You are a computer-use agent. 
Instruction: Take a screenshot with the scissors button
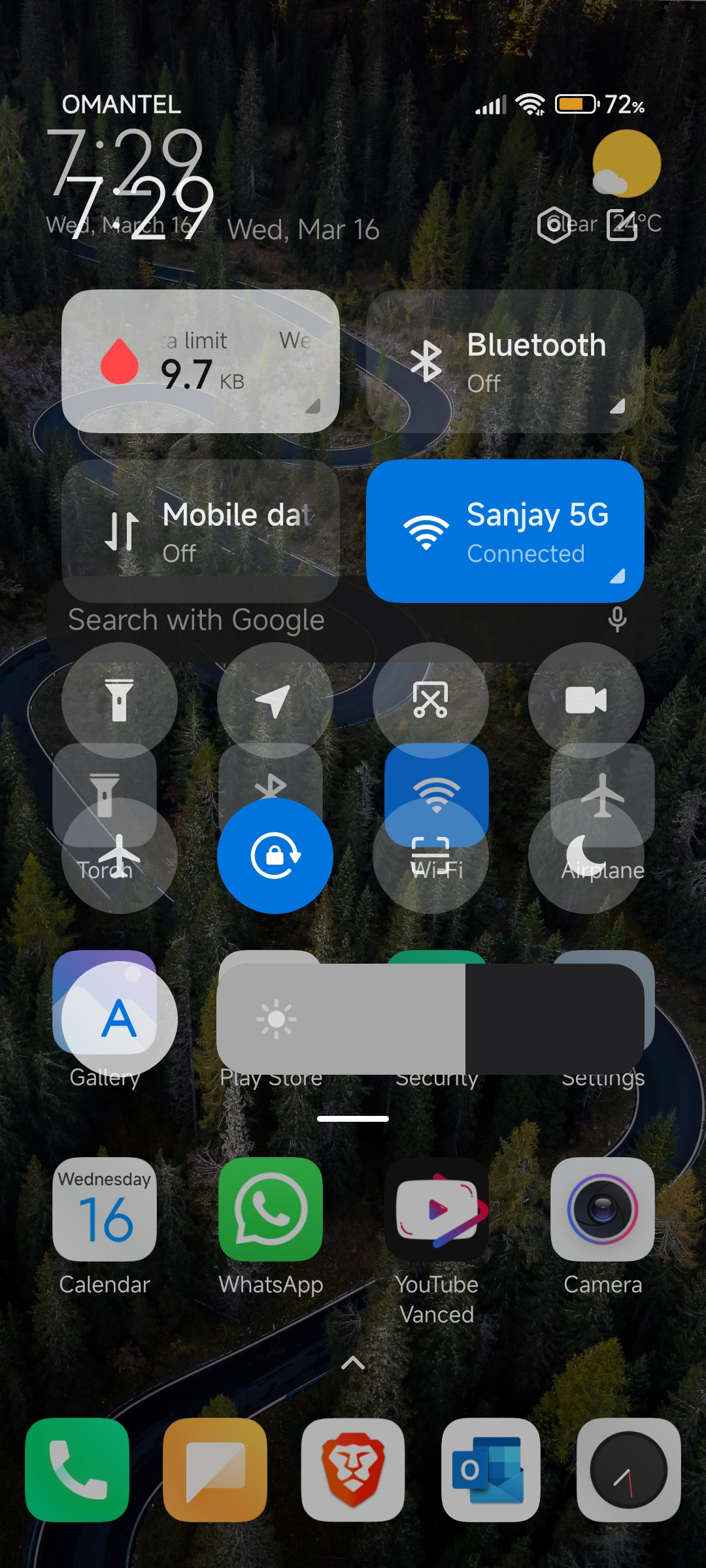coord(431,700)
